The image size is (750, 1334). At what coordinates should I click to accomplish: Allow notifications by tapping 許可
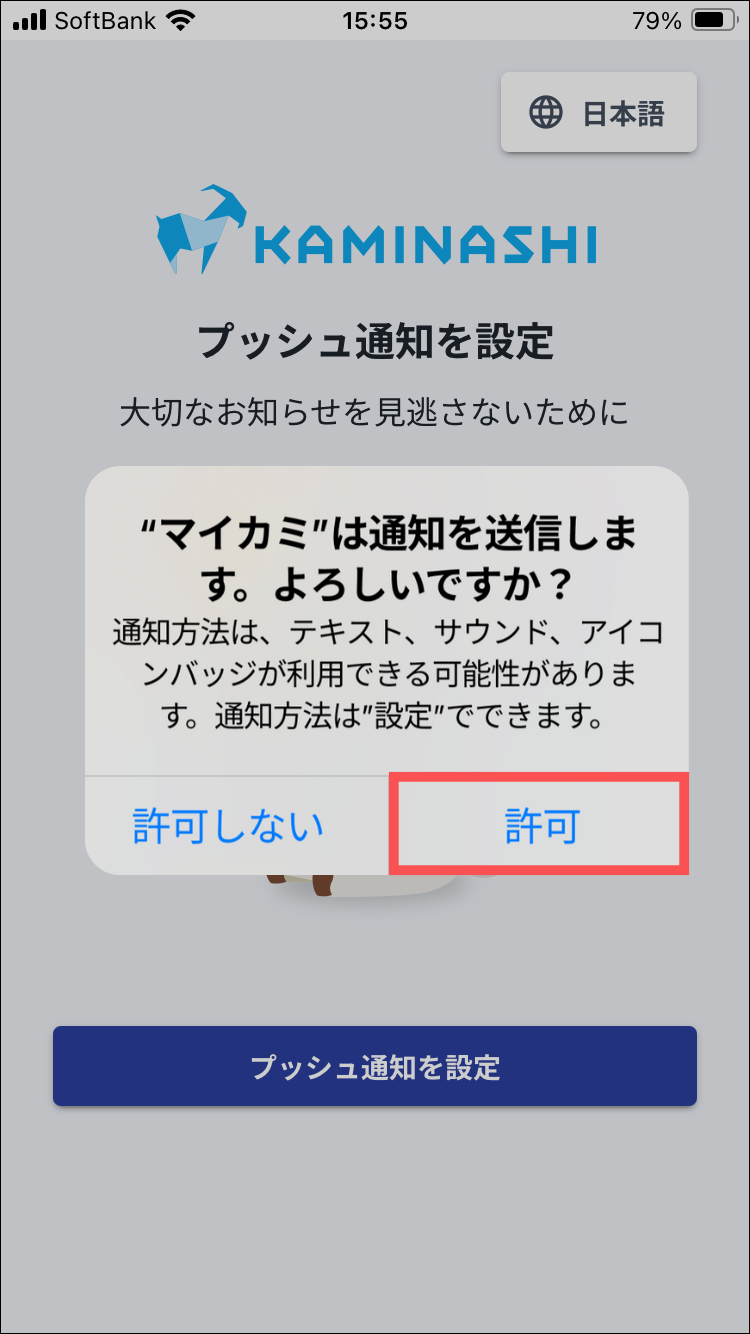click(x=540, y=826)
